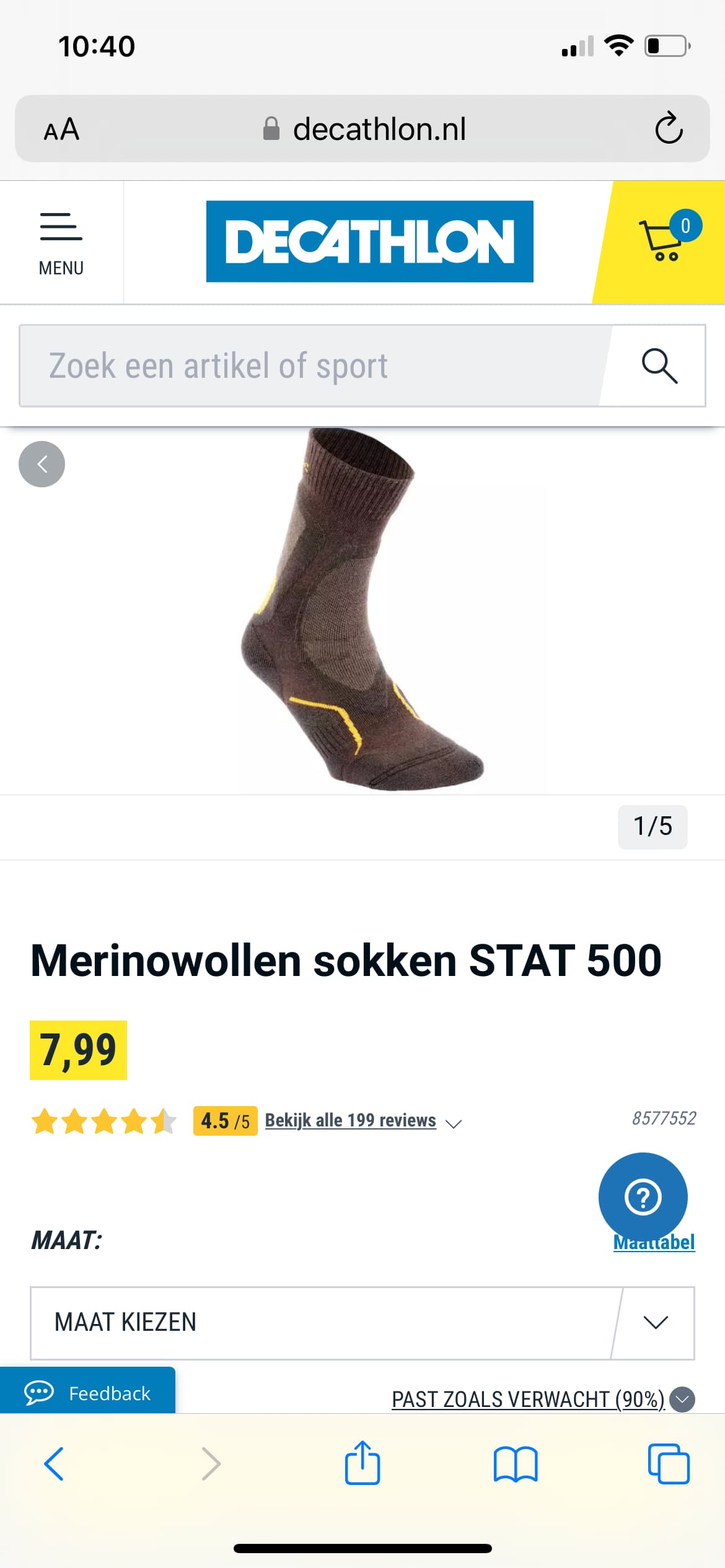This screenshot has width=725, height=1568.
Task: Tap the decathlon.nl address bar
Action: (362, 129)
